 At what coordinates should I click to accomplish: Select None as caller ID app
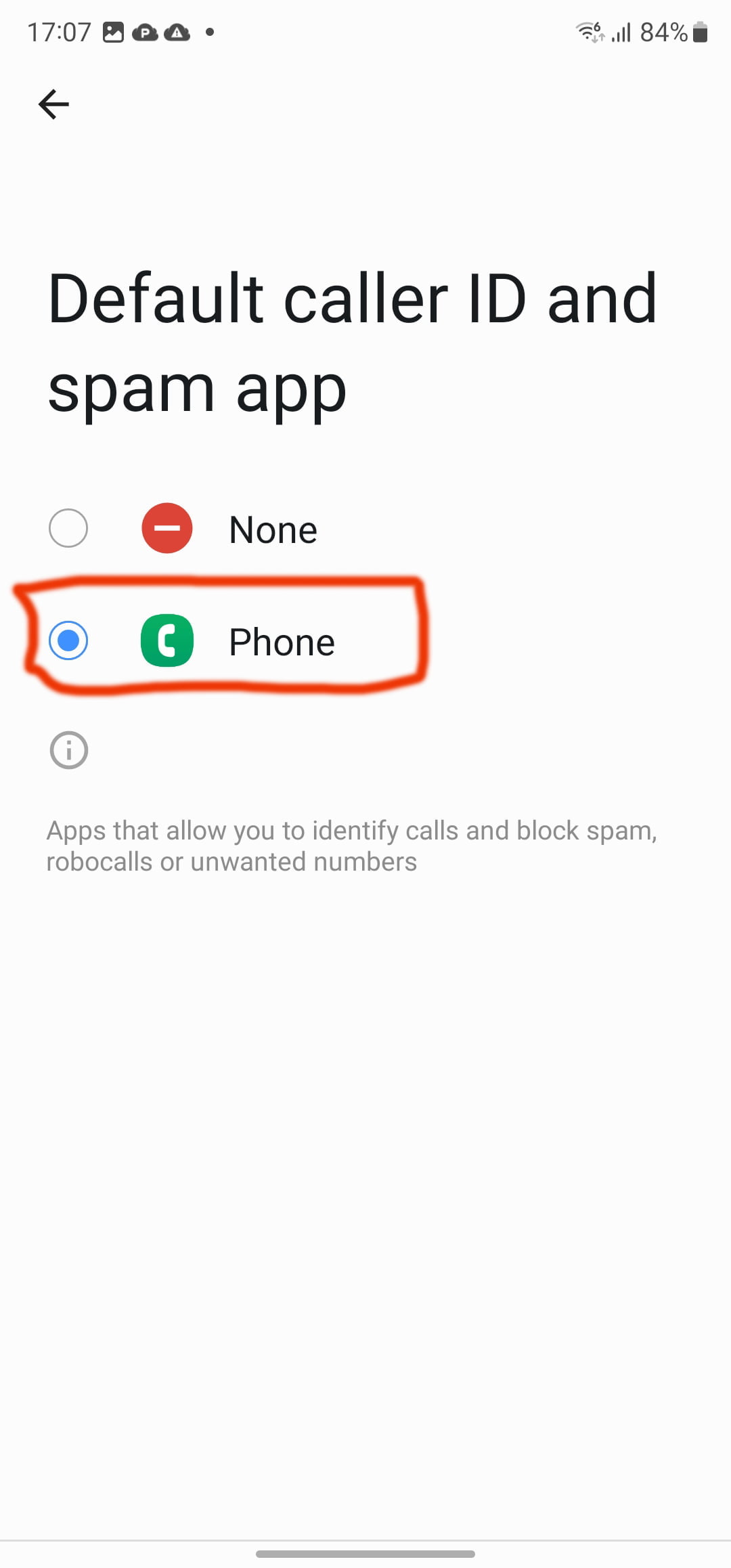[x=68, y=528]
